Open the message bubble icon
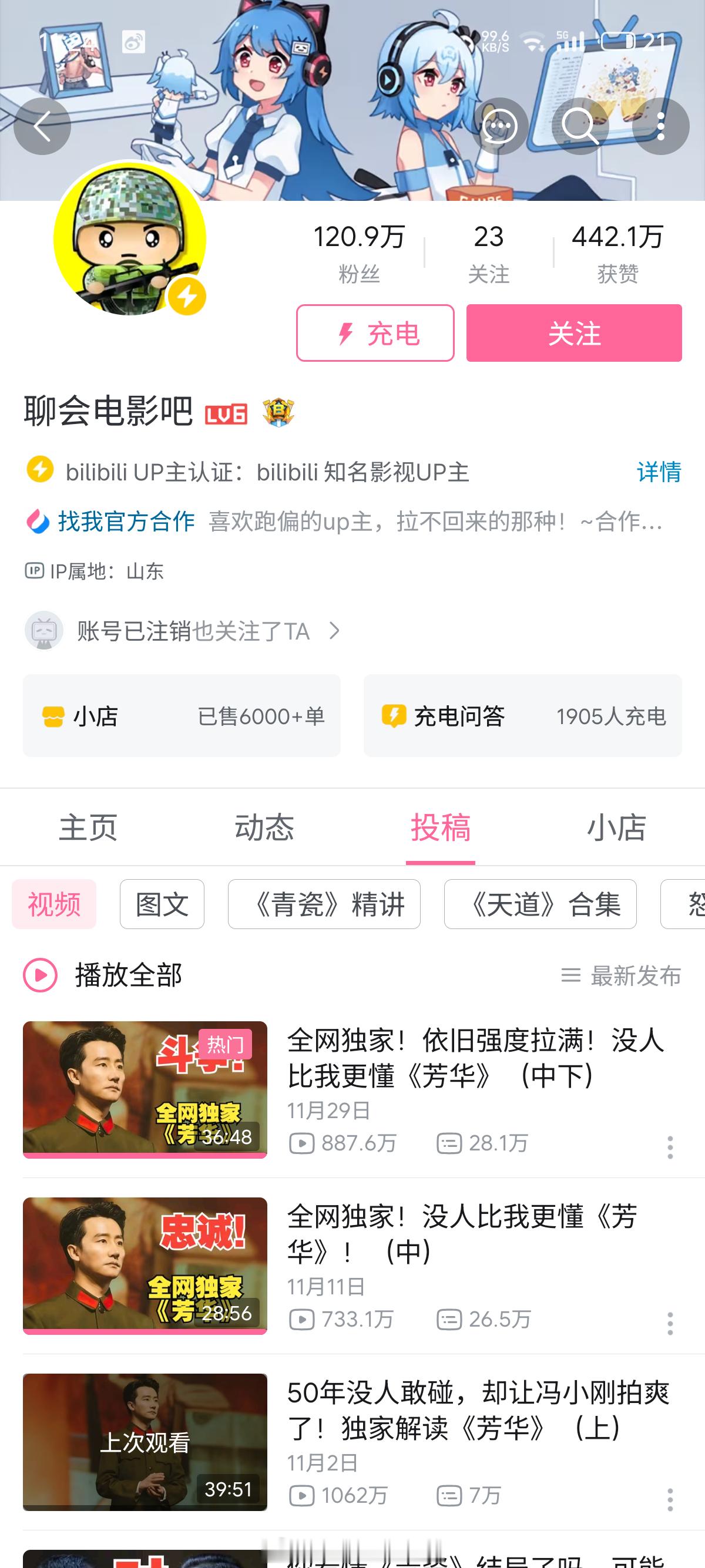The height and width of the screenshot is (1568, 705). pos(499,126)
